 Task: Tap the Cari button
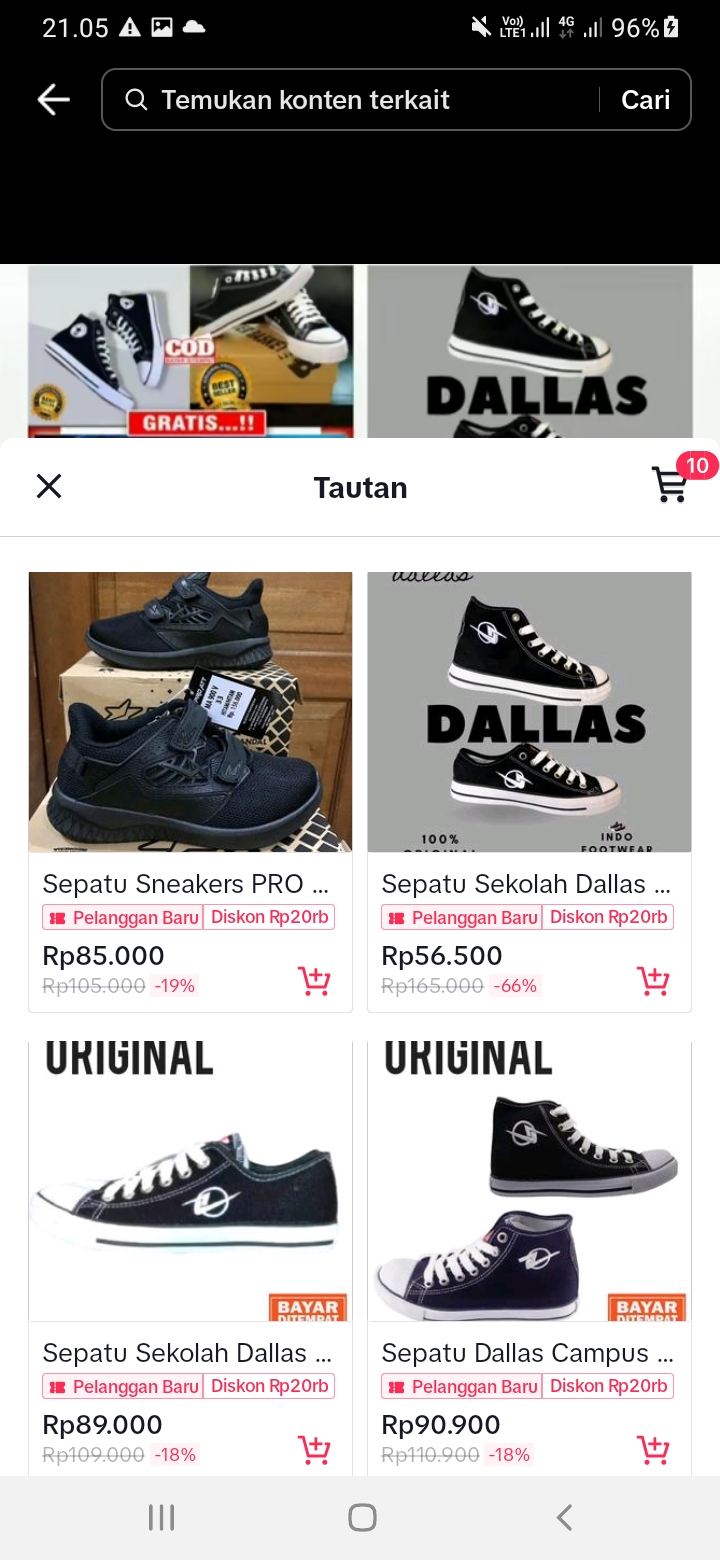pyautogui.click(x=645, y=100)
